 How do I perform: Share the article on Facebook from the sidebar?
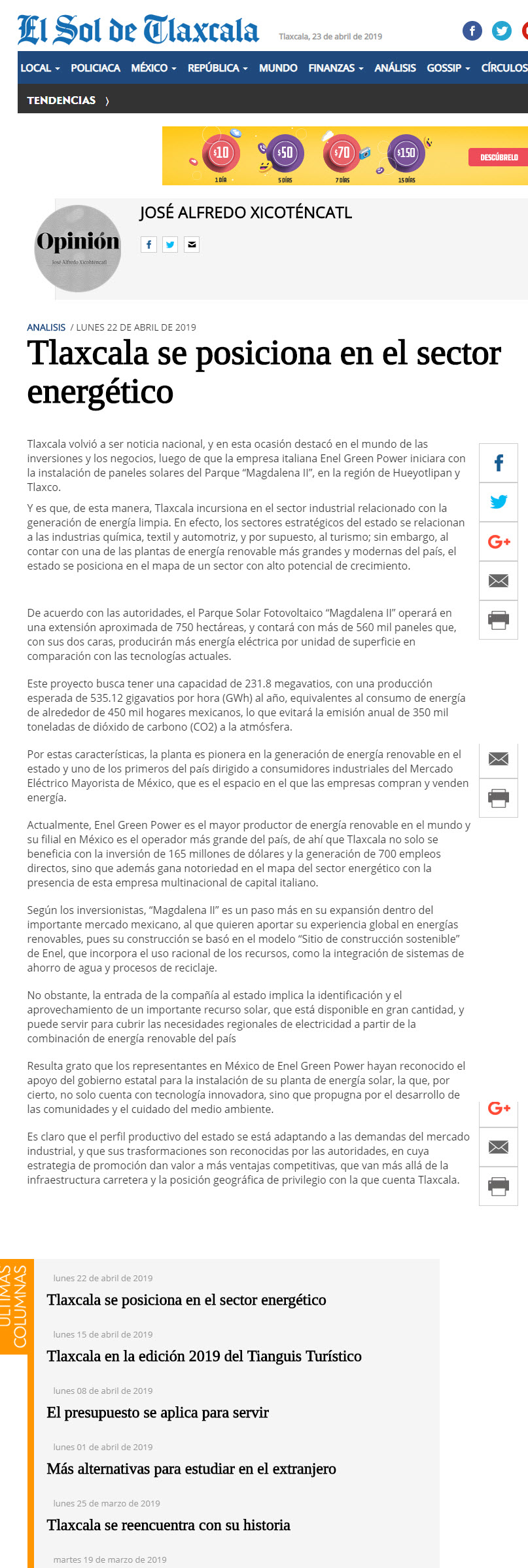click(499, 463)
